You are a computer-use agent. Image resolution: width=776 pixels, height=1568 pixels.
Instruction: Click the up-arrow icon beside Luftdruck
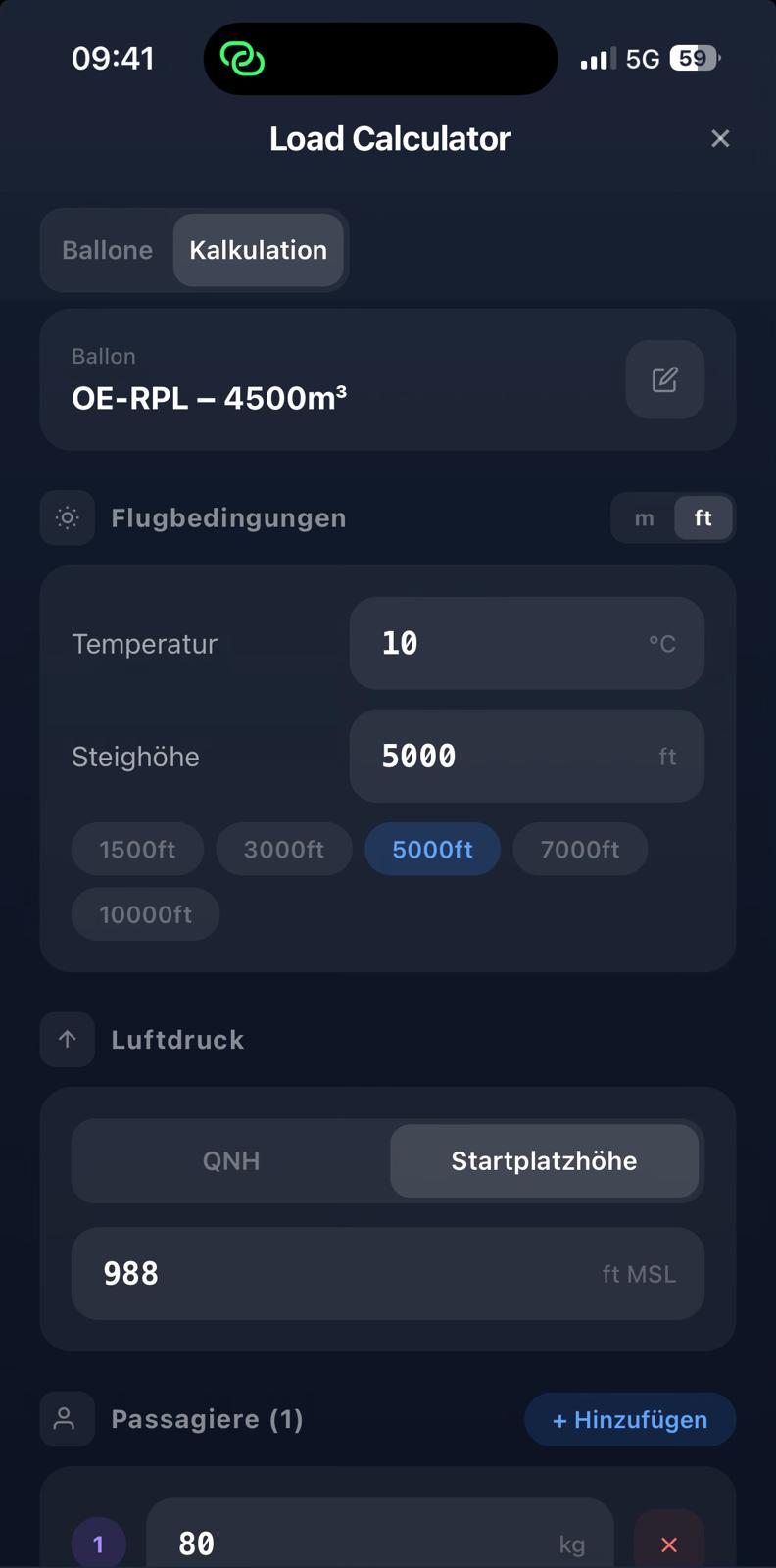(67, 1039)
